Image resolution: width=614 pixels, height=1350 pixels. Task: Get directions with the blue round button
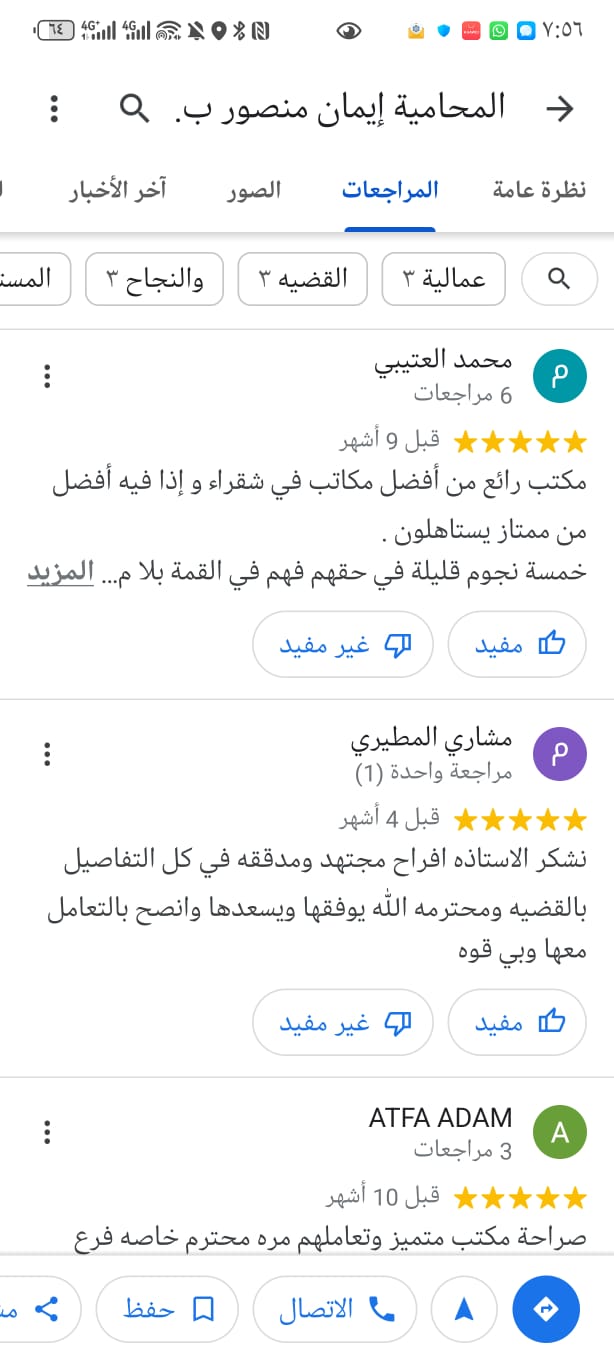click(x=545, y=1309)
